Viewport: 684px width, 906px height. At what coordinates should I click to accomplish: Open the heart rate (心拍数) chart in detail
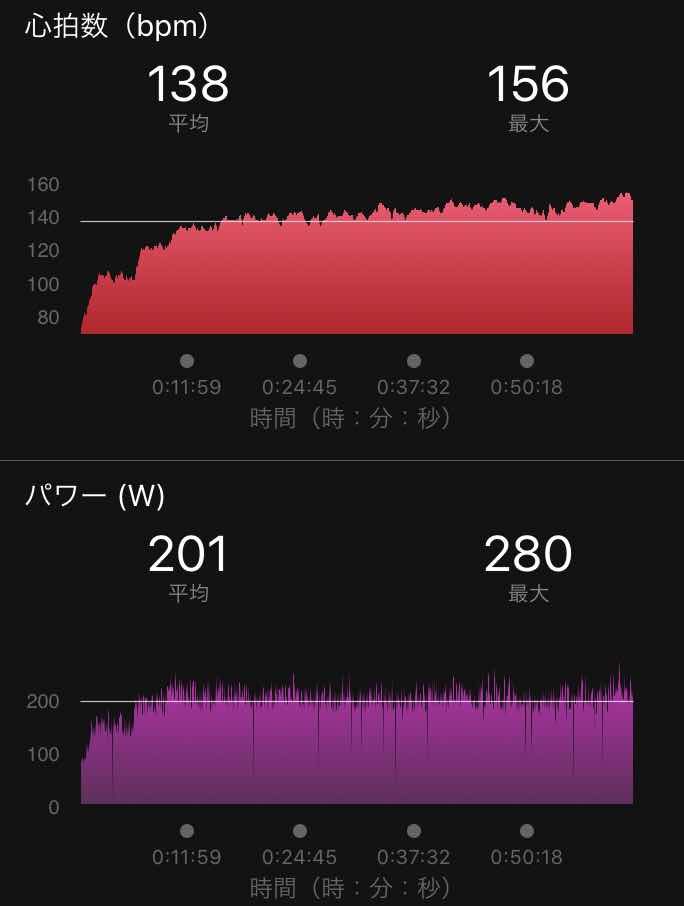[x=356, y=262]
